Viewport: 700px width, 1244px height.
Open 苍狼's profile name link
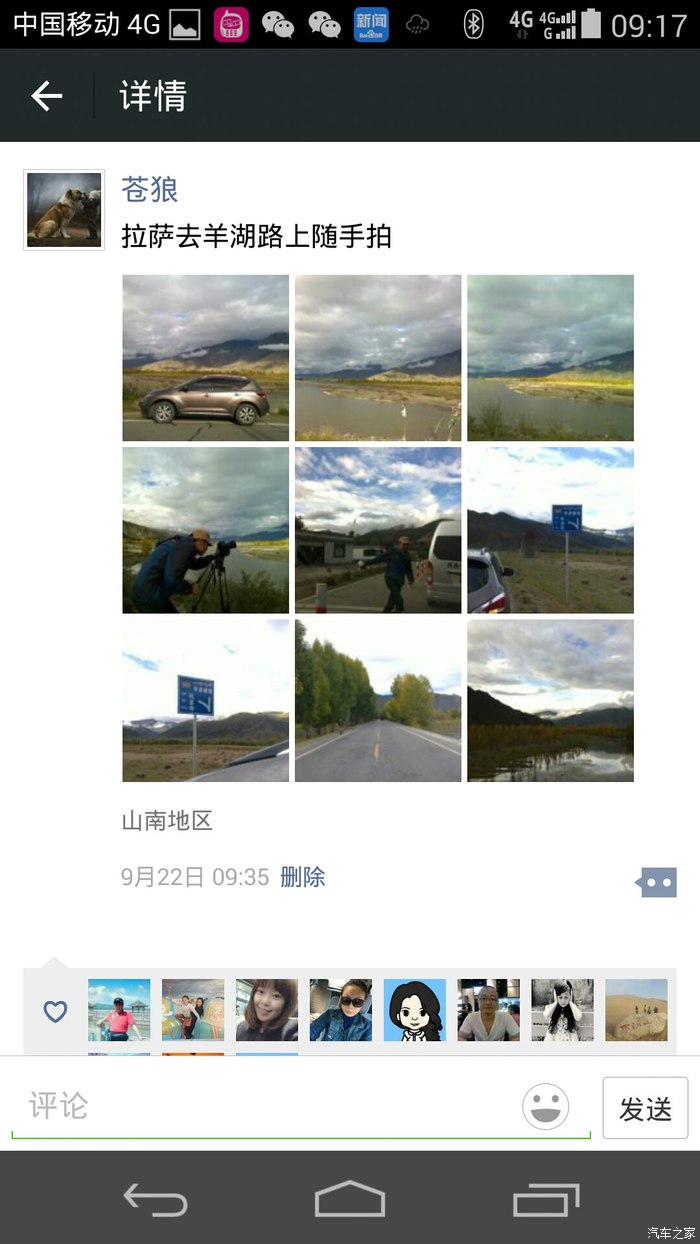[x=149, y=189]
